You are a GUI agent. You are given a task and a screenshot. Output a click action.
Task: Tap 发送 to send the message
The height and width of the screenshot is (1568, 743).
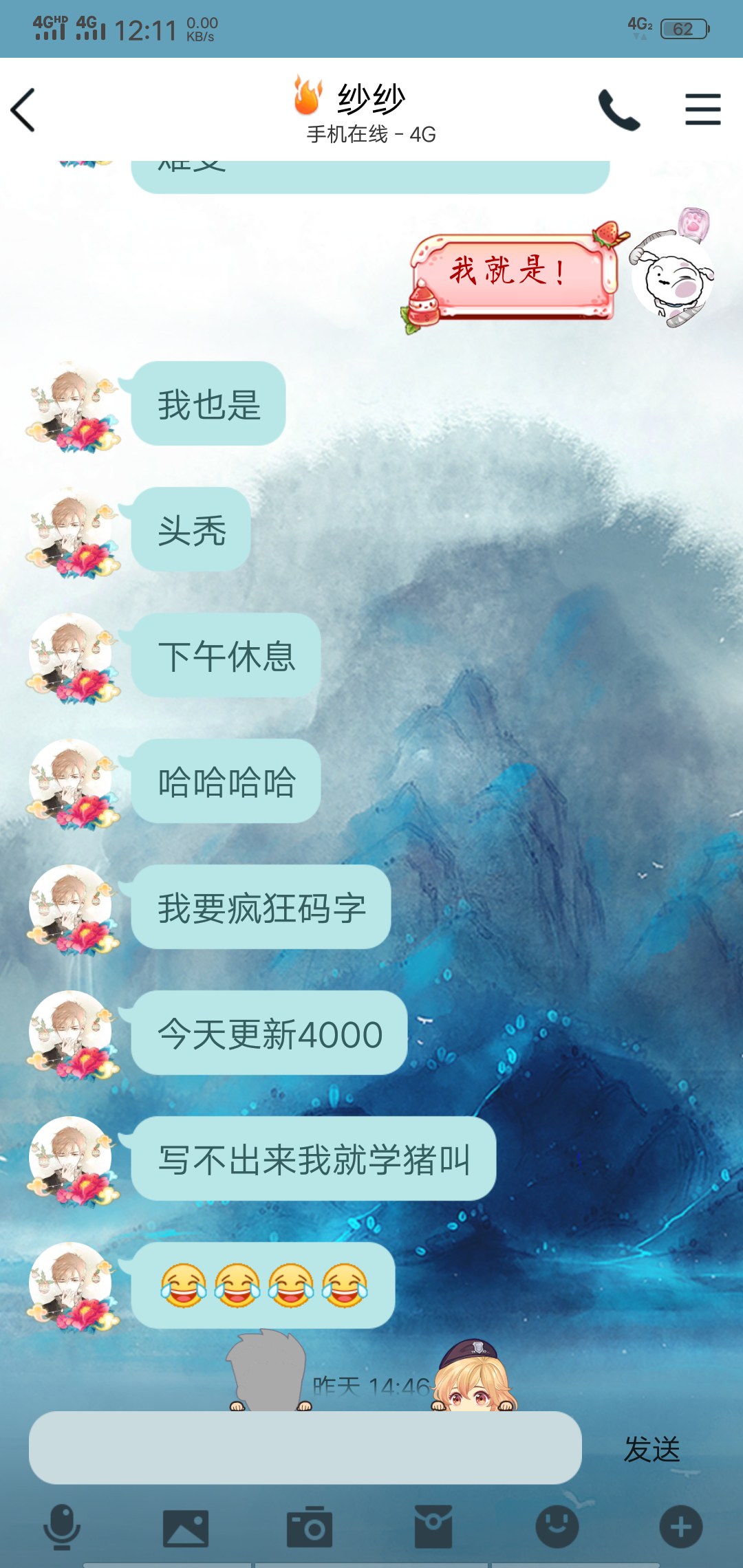(x=651, y=1449)
